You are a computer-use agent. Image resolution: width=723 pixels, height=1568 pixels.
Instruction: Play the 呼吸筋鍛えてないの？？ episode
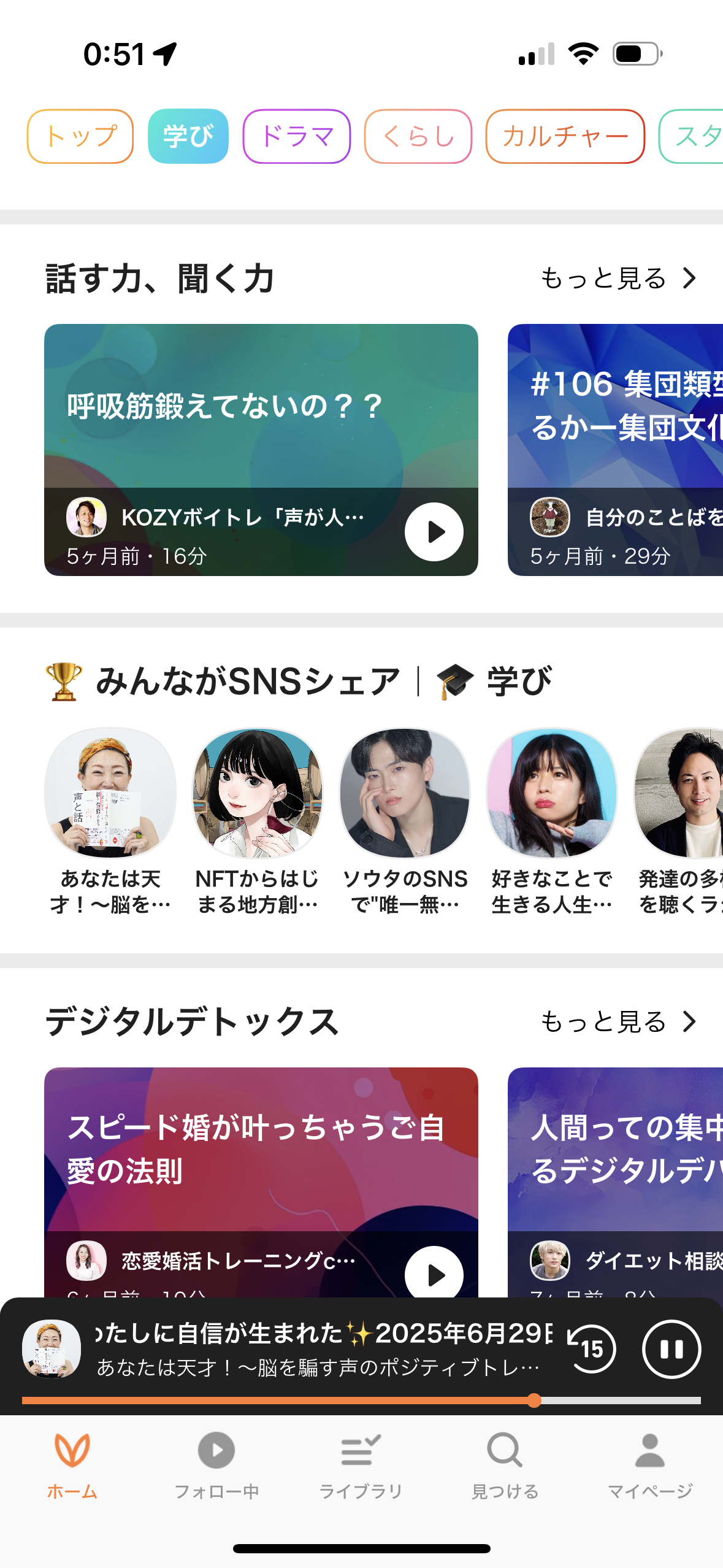click(x=434, y=531)
